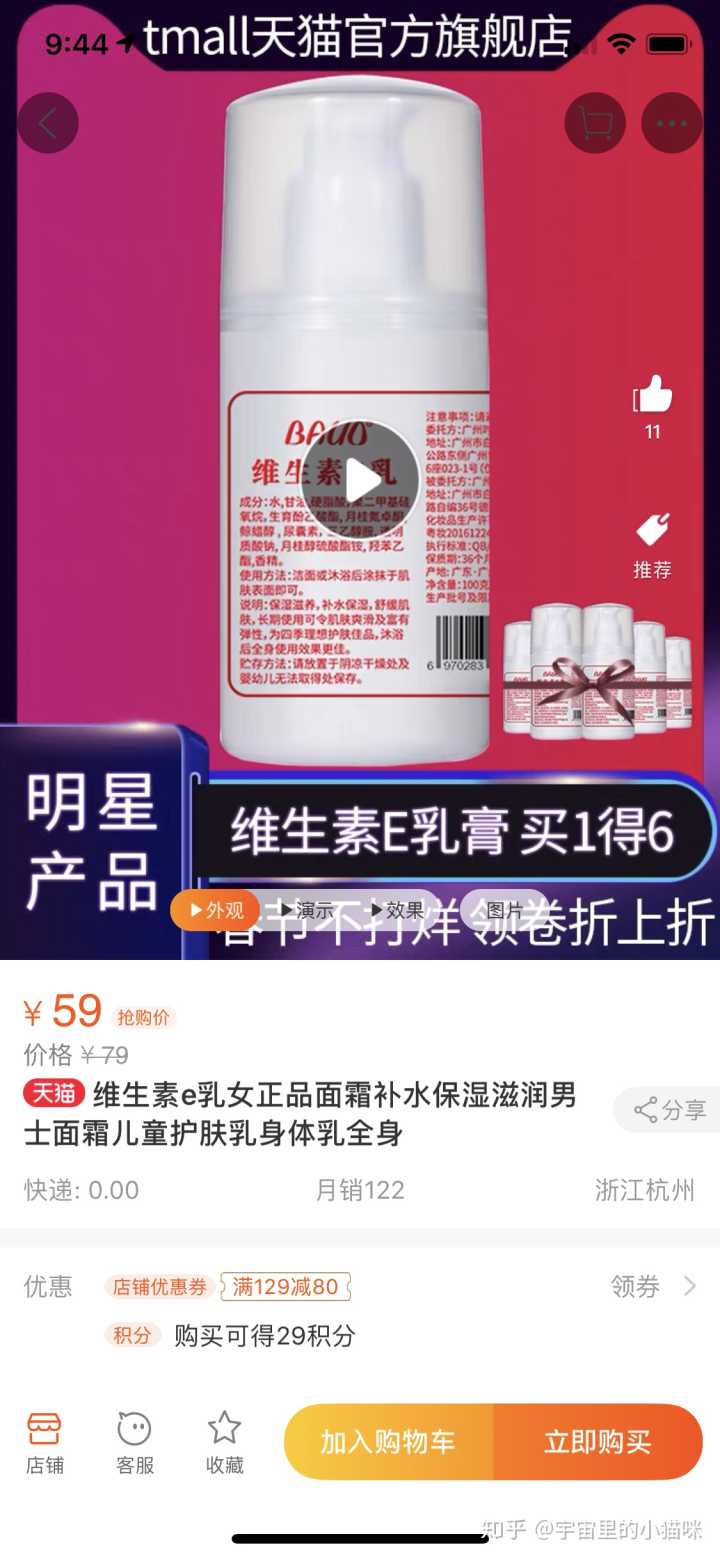Screen dimensions: 720x1559
Task: Open the 店铺 store page
Action: 44,1442
